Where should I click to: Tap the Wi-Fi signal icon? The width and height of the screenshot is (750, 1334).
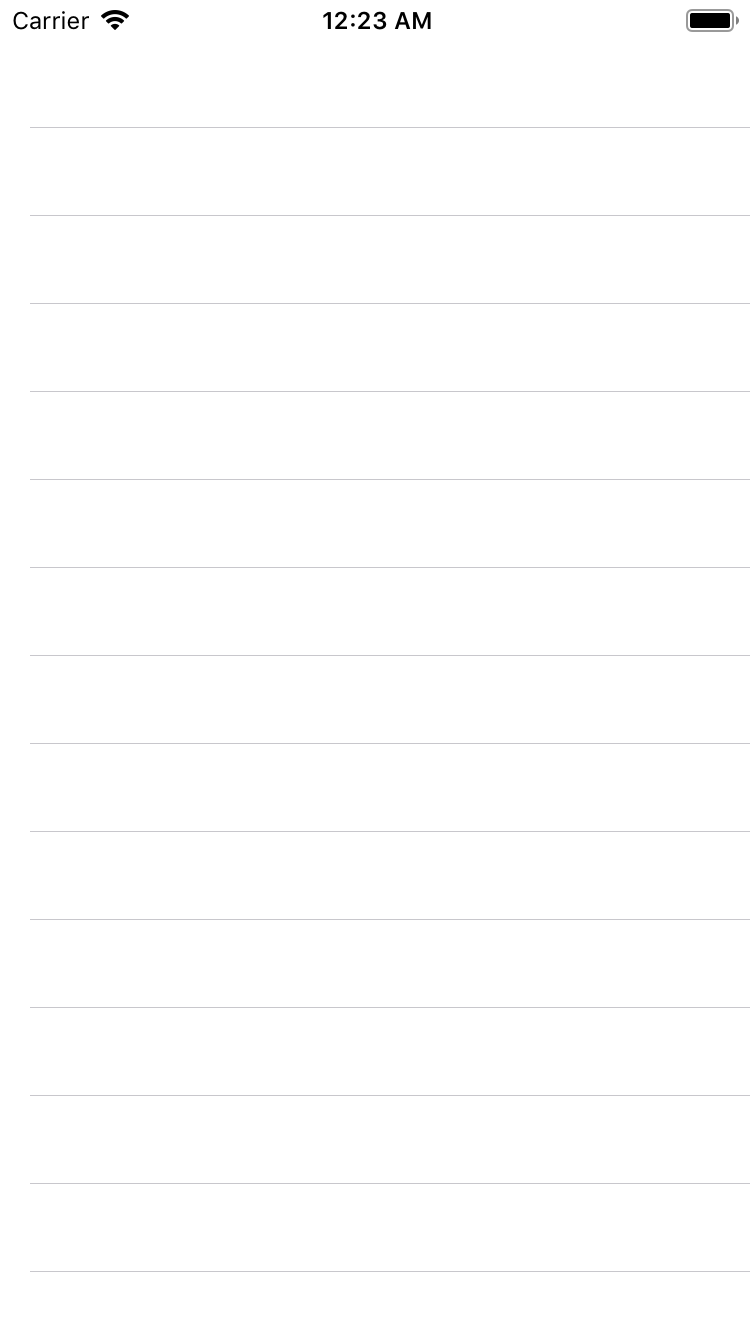pyautogui.click(x=113, y=20)
